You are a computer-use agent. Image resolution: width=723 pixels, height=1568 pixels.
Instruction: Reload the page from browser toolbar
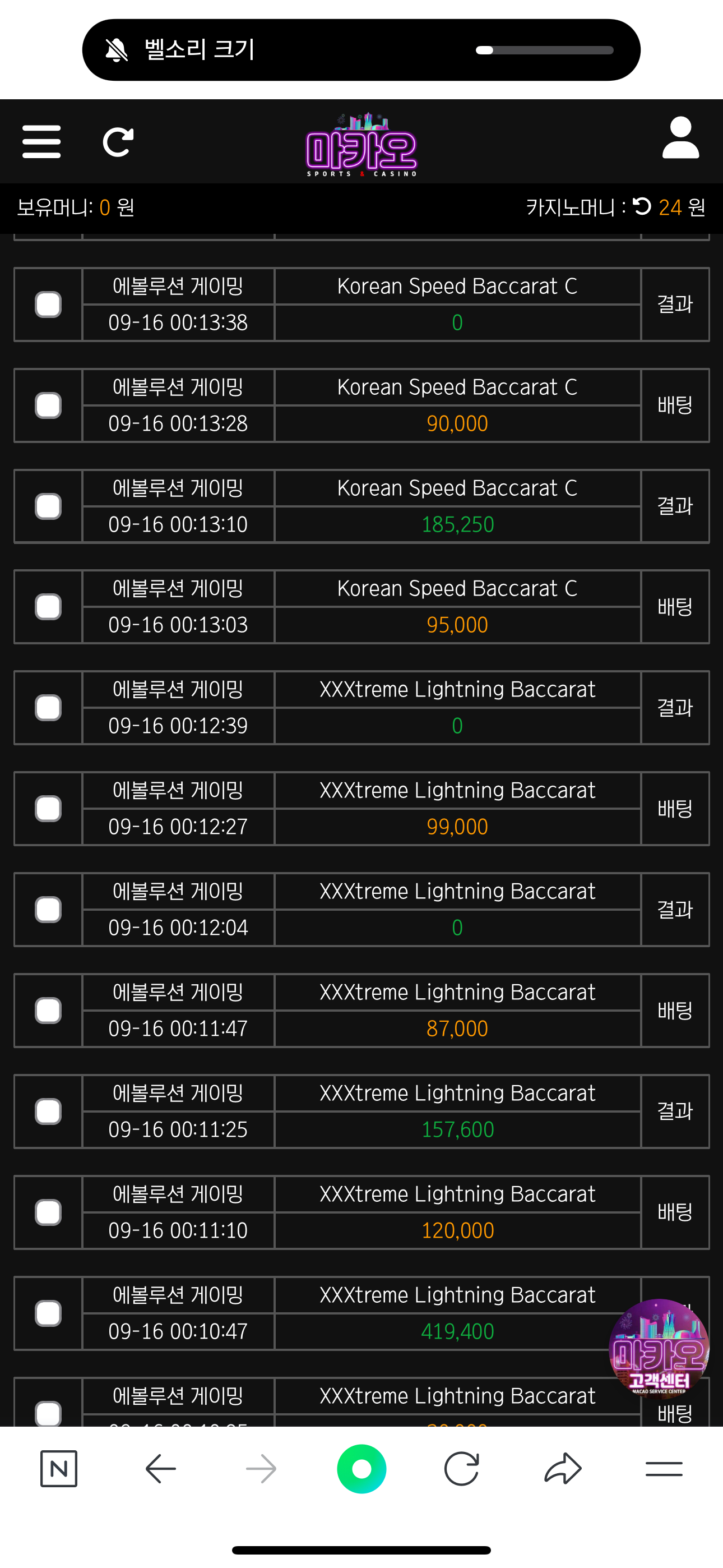(461, 1469)
